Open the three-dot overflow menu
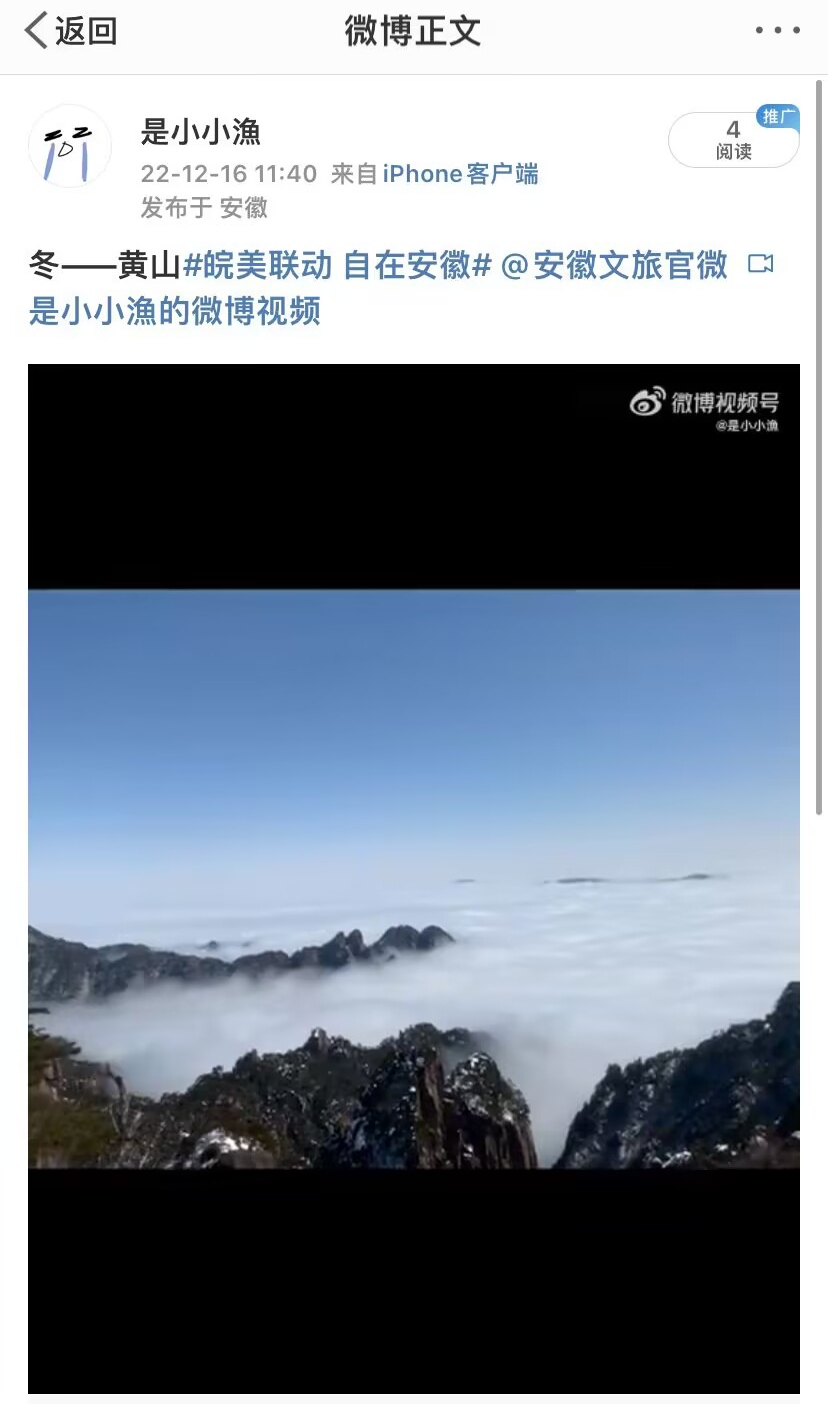Image resolution: width=828 pixels, height=1404 pixels. click(777, 31)
